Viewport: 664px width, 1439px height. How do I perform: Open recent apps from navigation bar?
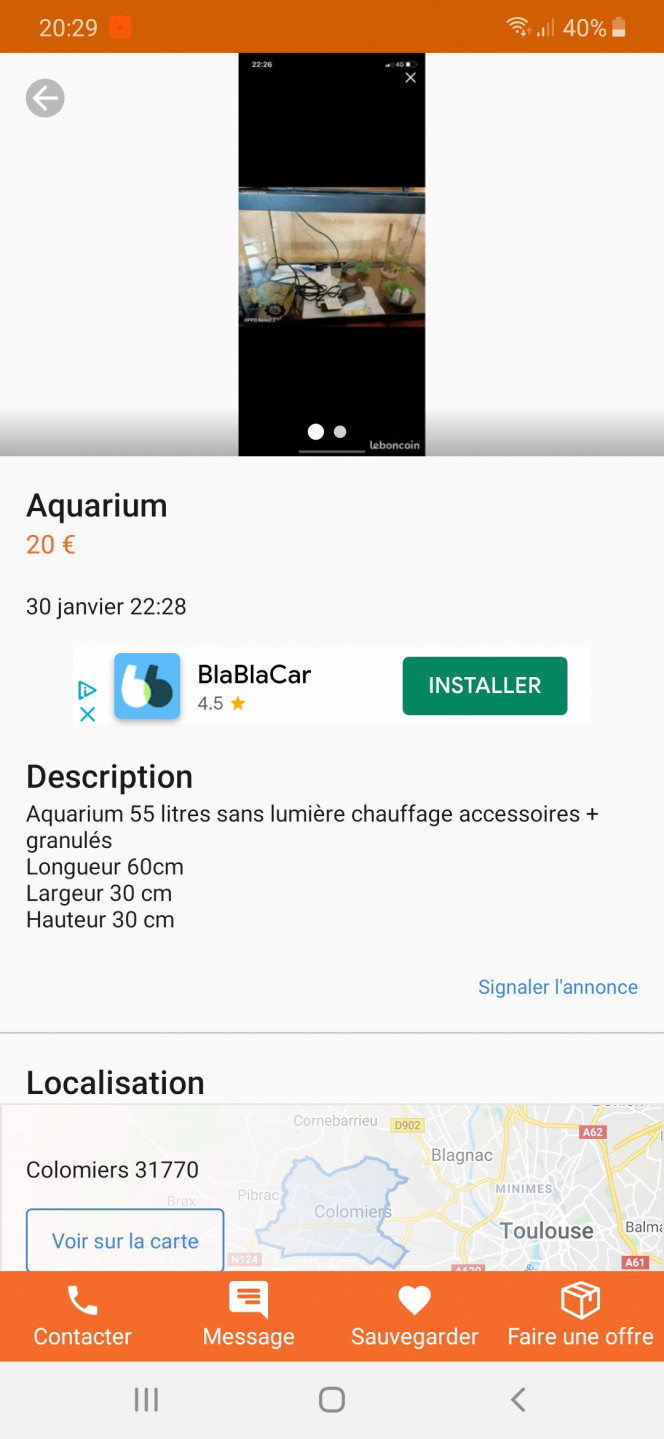[x=146, y=1400]
